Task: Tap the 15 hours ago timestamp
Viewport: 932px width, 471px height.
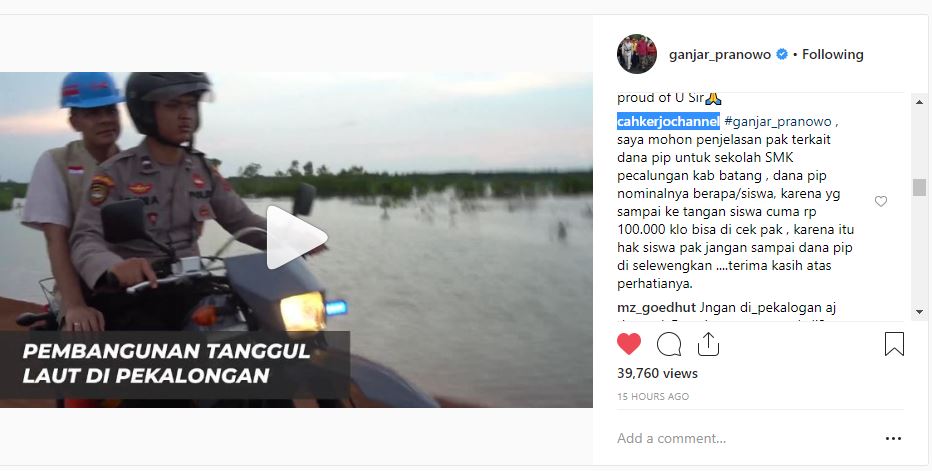Action: (x=652, y=397)
